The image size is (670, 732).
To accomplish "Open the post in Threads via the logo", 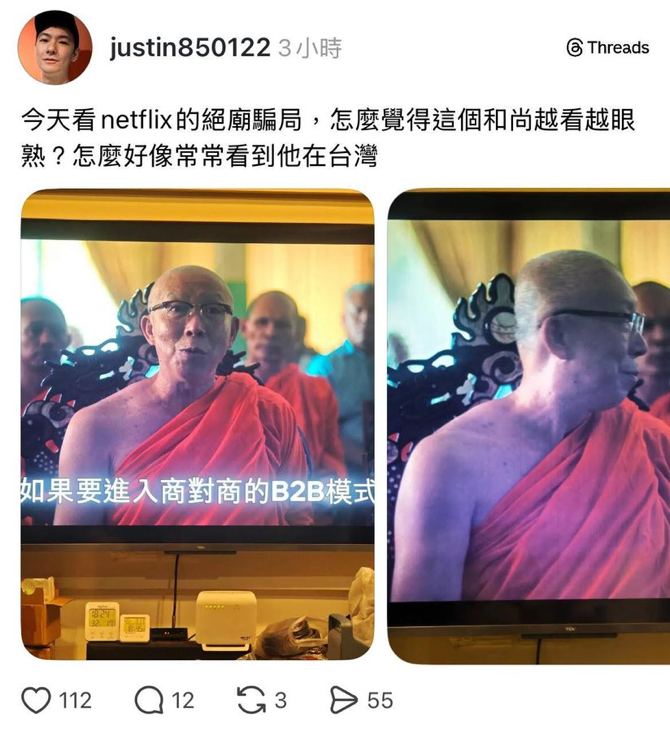I will [x=607, y=47].
